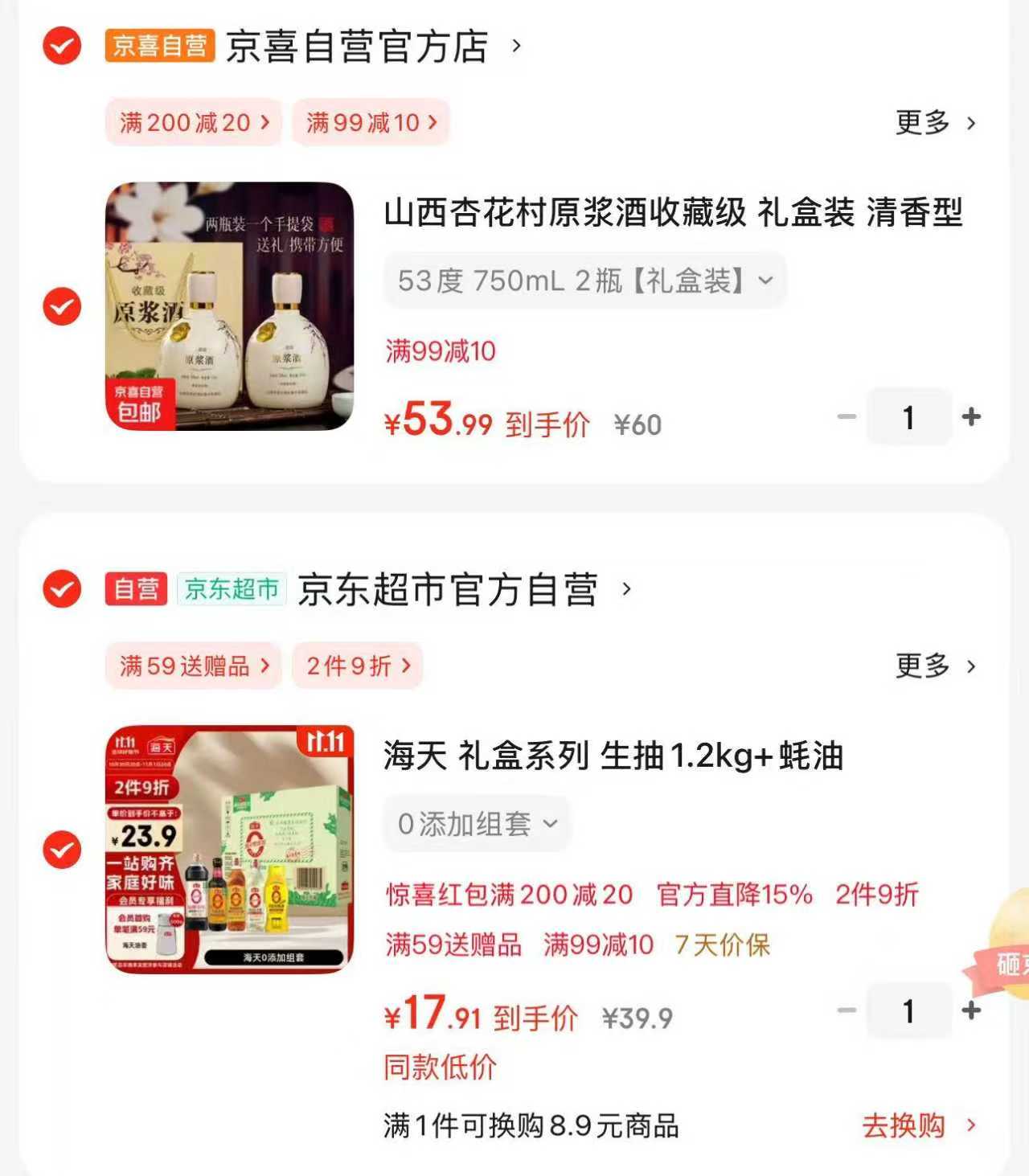The height and width of the screenshot is (1176, 1029).
Task: View 更多 promotions for 京喜自营官方店
Action: (x=935, y=123)
